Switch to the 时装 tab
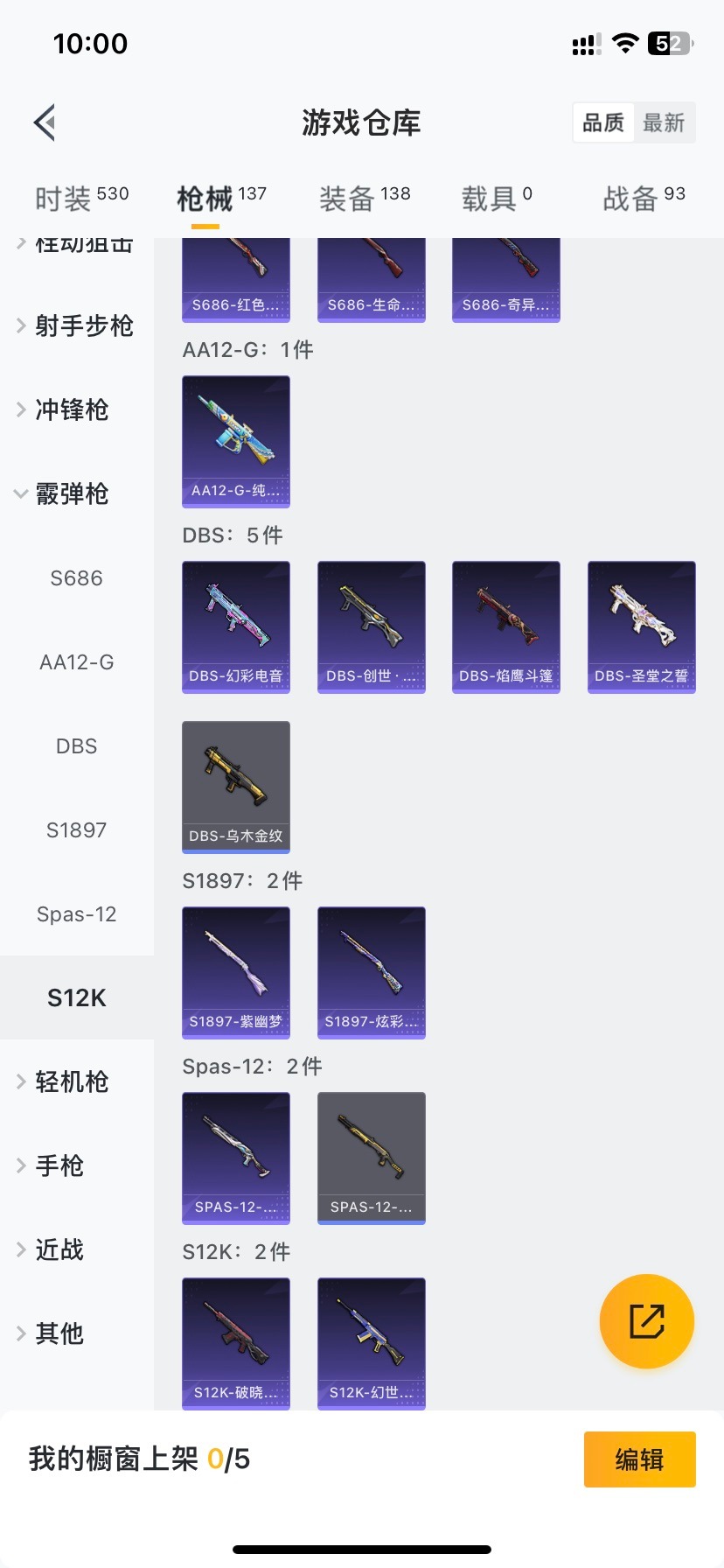The image size is (724, 1568). [81, 199]
